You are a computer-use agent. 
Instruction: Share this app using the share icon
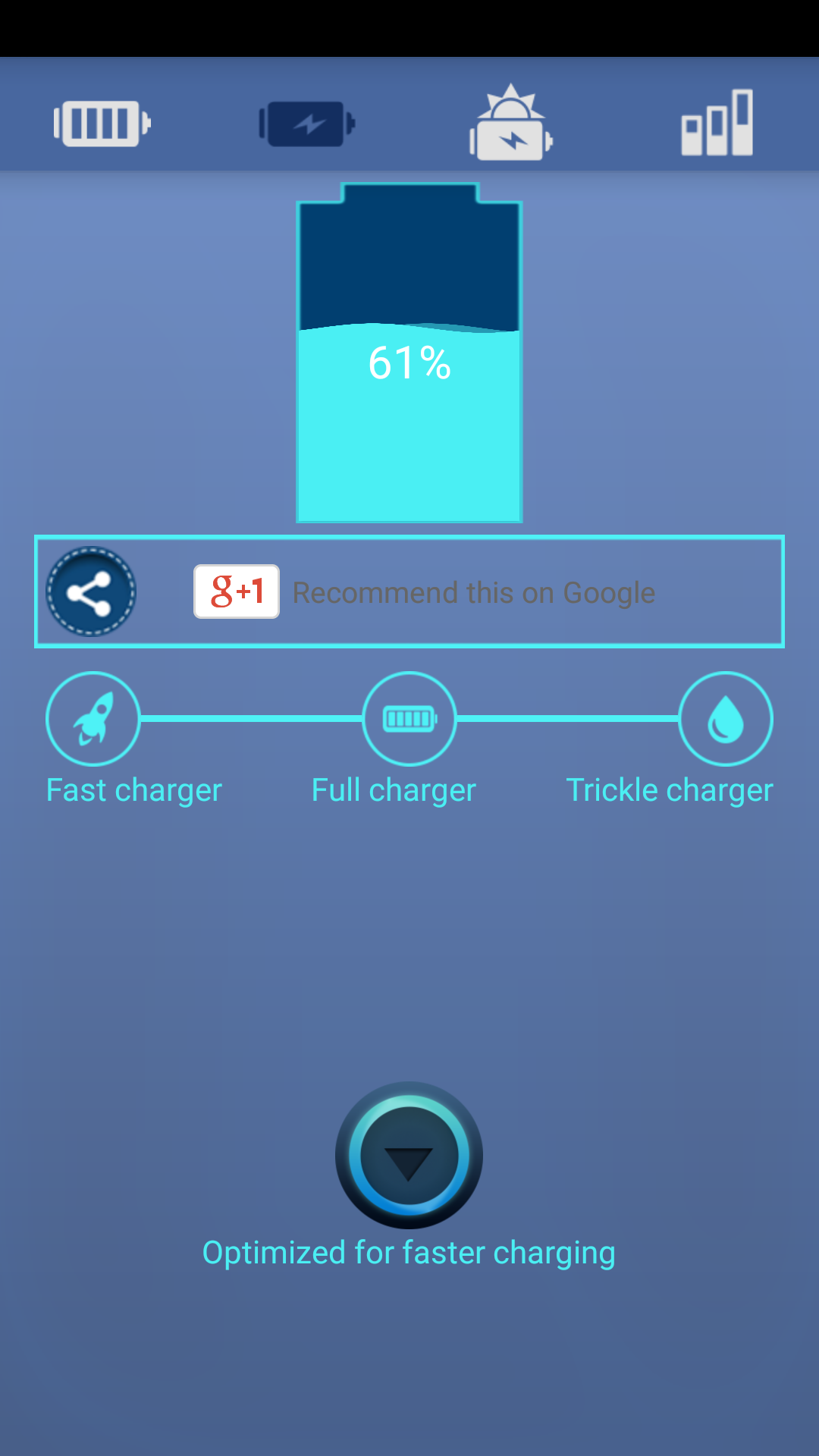point(91,591)
